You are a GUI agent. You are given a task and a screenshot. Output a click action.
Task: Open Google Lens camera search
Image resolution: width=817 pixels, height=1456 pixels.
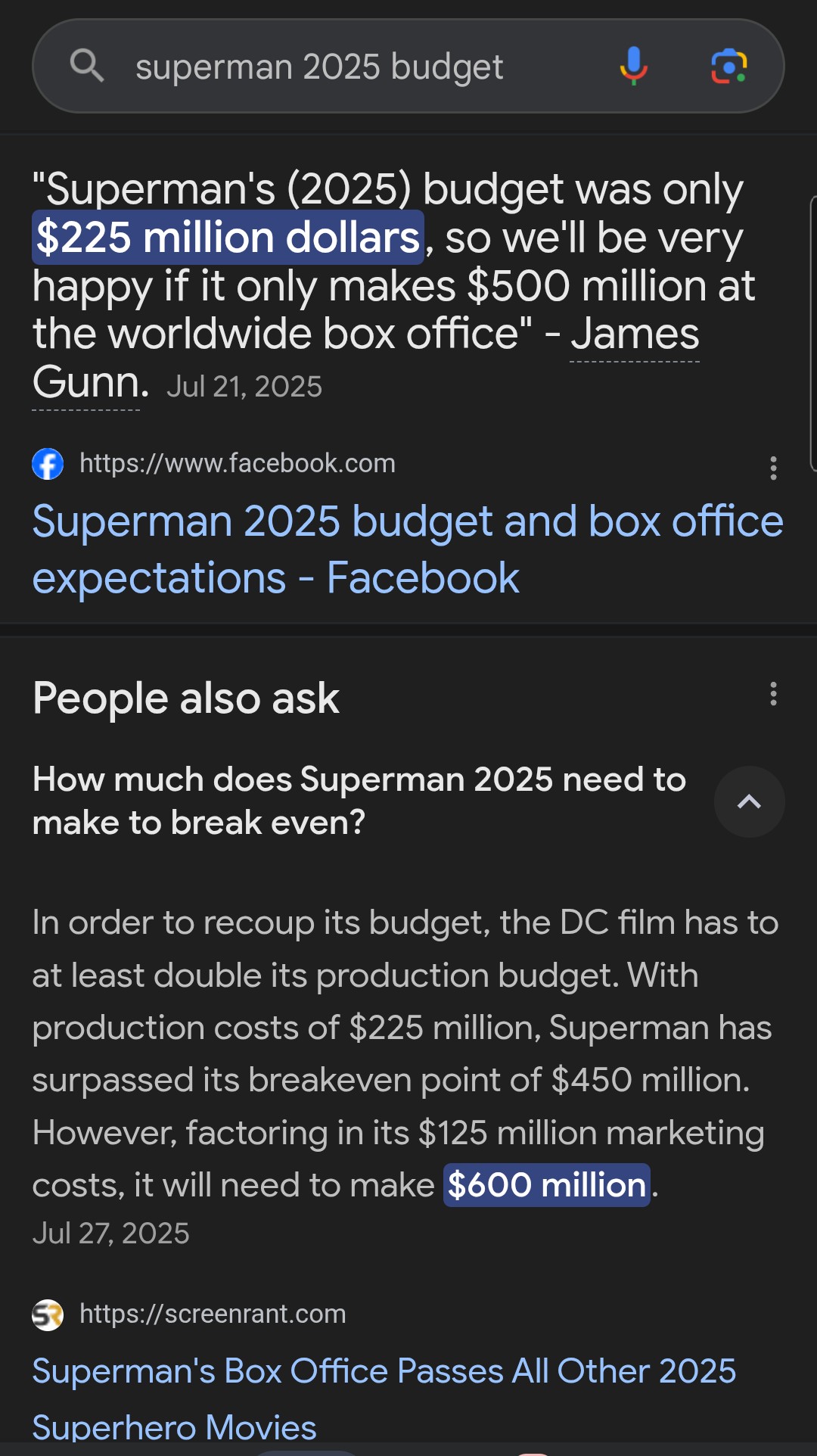[x=729, y=67]
